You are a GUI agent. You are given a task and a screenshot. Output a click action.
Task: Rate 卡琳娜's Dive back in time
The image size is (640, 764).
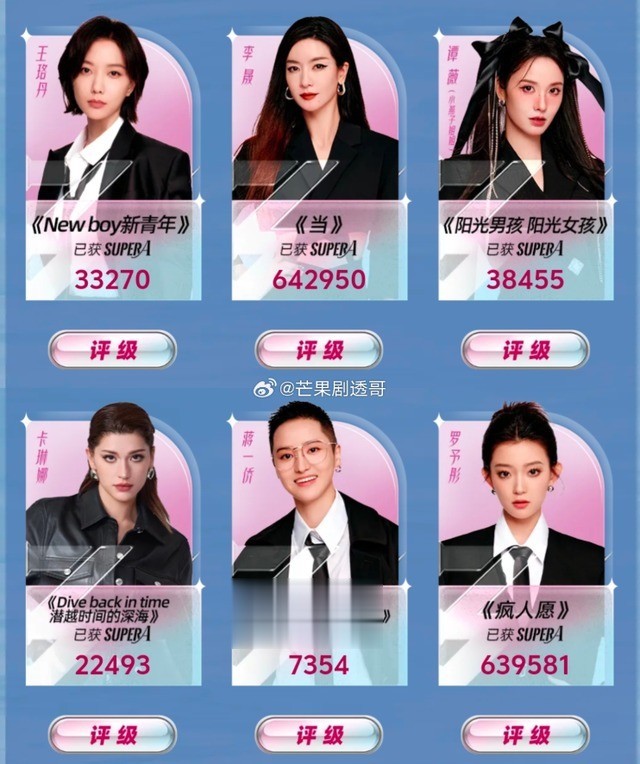point(112,735)
